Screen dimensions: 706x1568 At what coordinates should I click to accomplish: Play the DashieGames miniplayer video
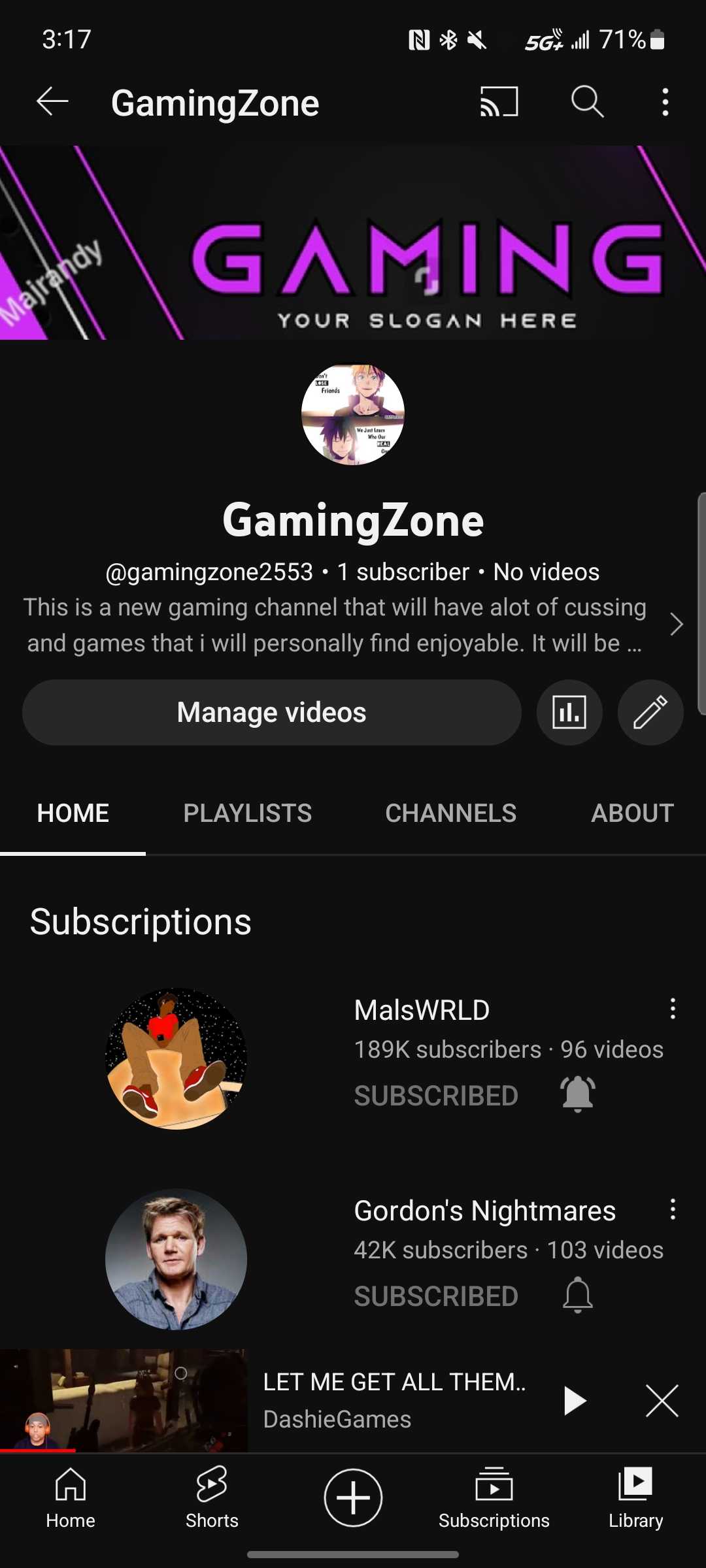574,1400
